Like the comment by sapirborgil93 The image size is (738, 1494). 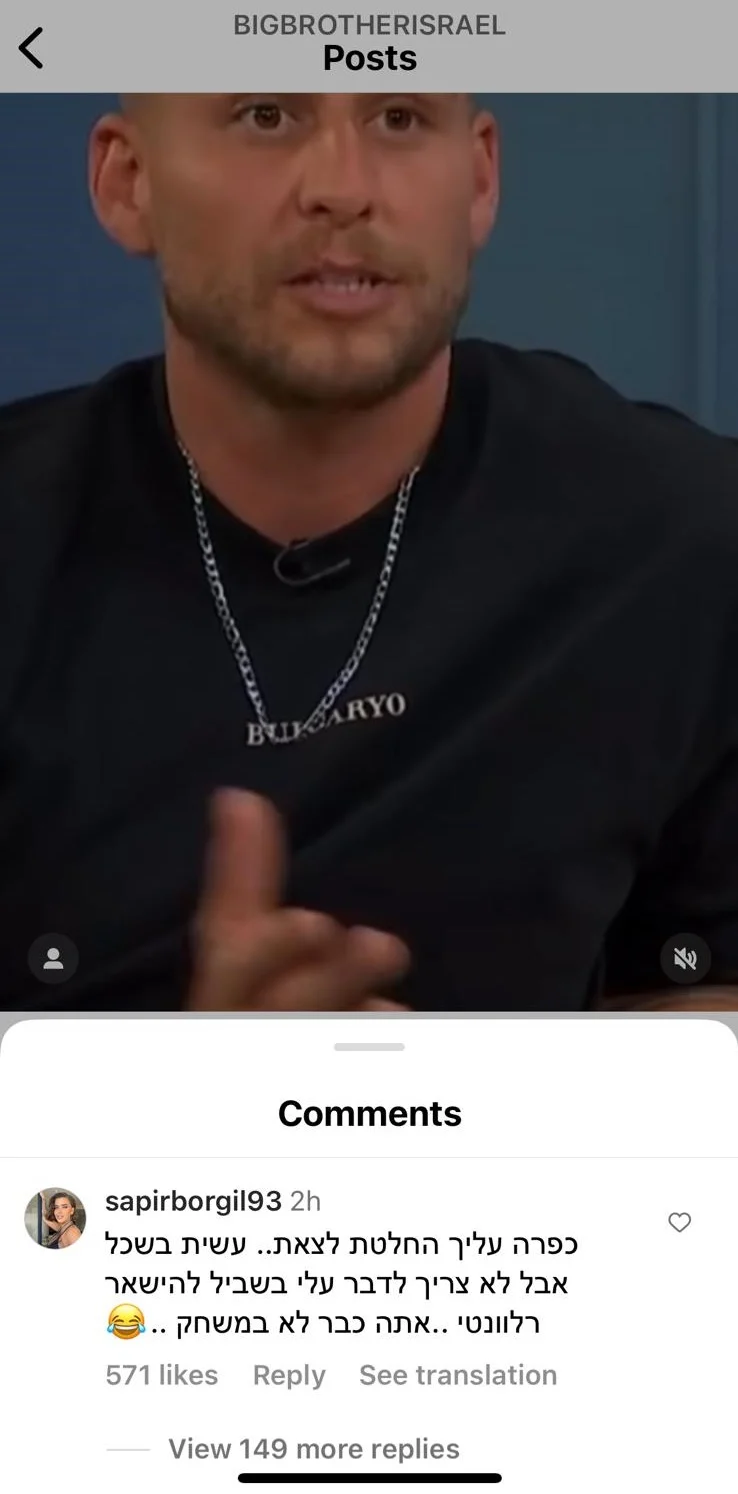coord(679,1222)
